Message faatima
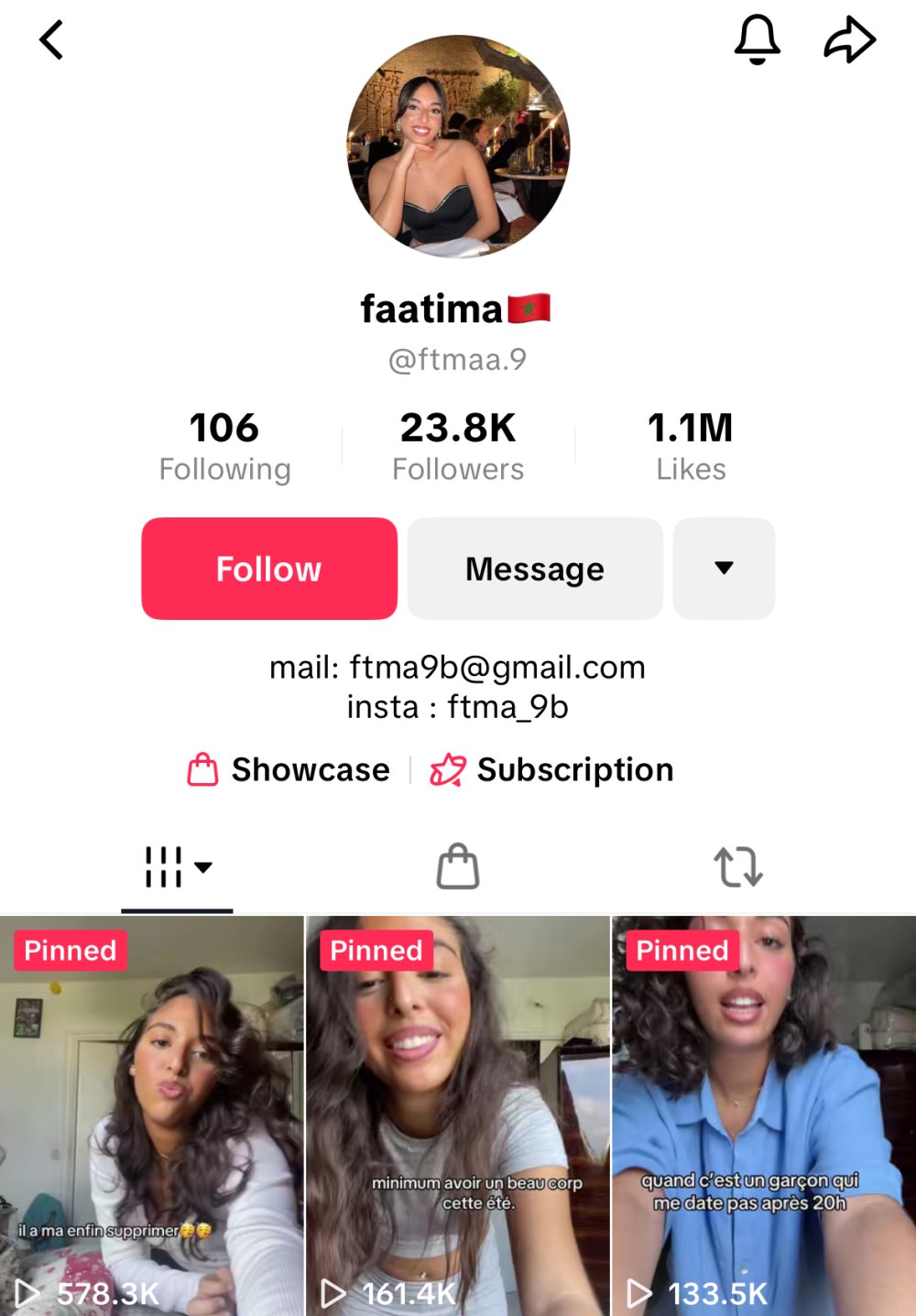916x1316 pixels. point(535,569)
